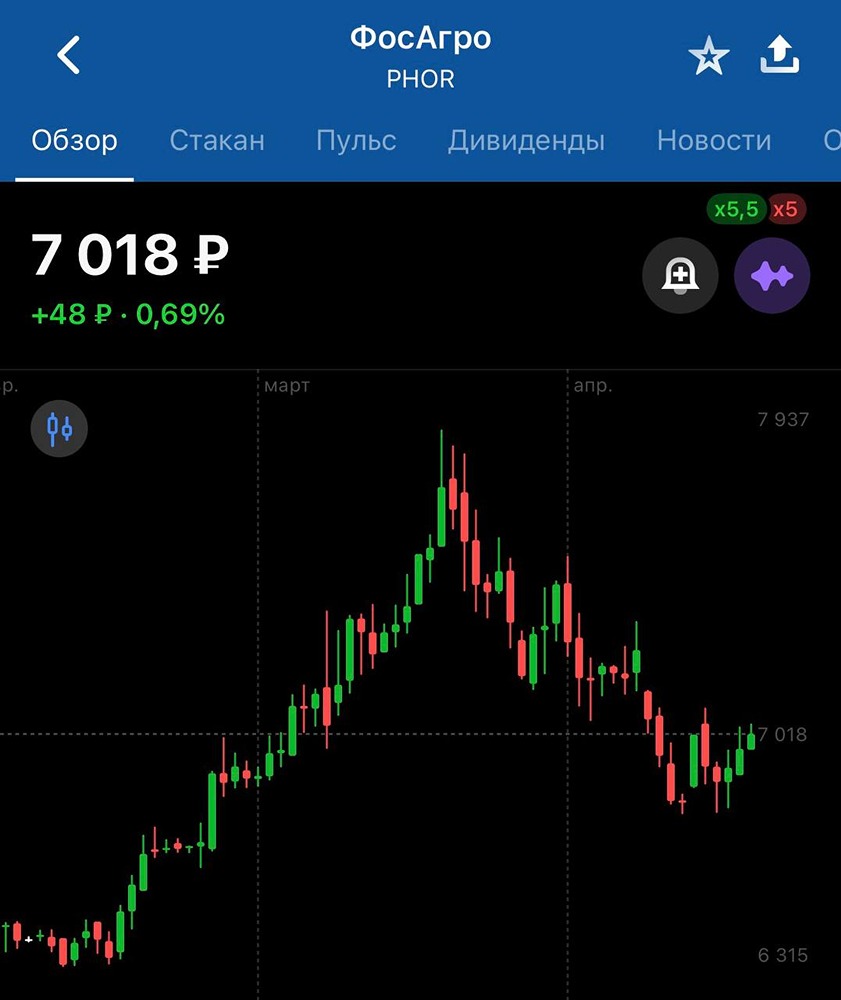
Task: Share the ФосАгро stock page
Action: point(780,56)
